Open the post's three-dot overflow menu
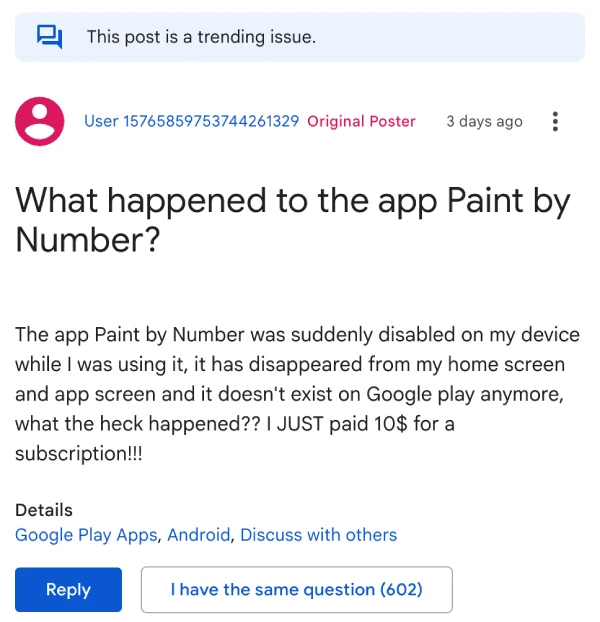The width and height of the screenshot is (600, 622). tap(555, 122)
